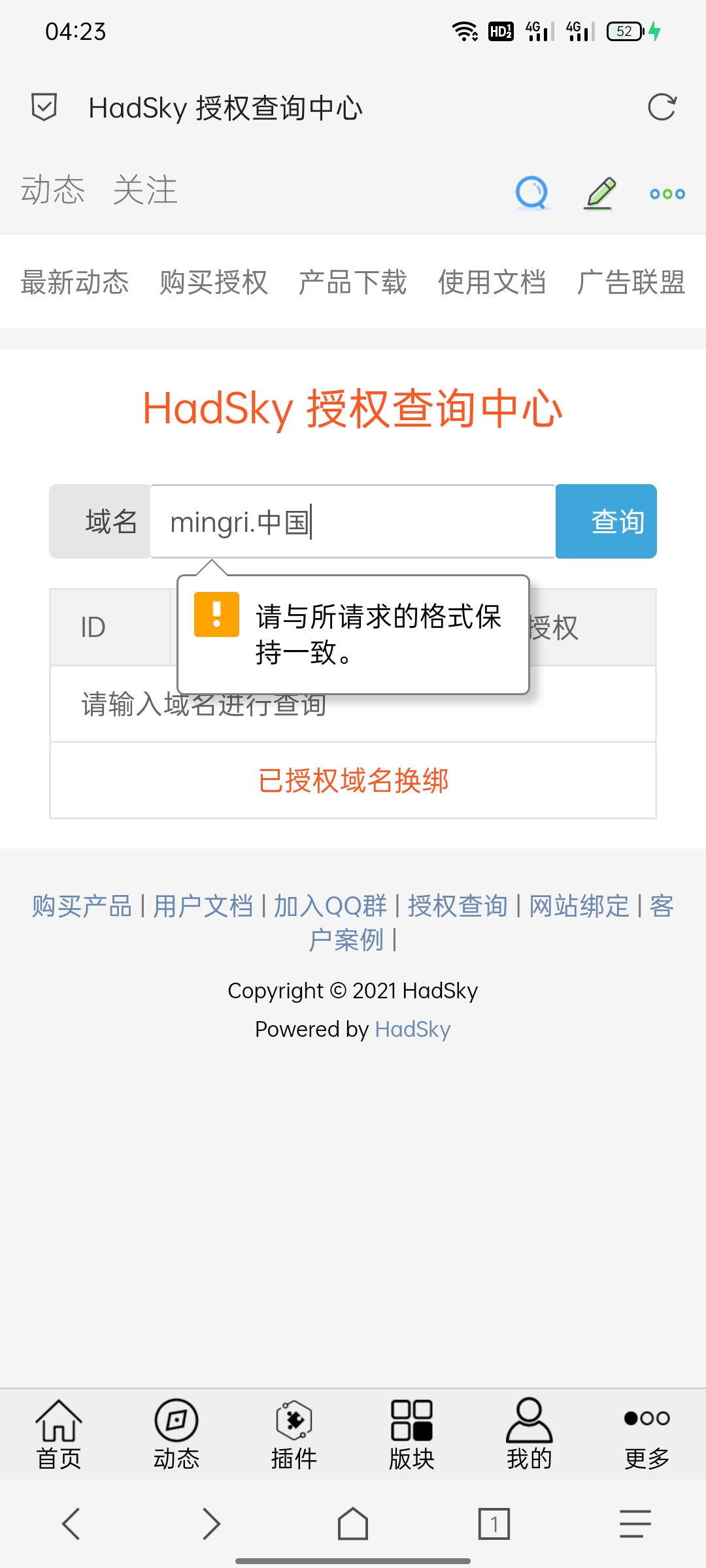This screenshot has height=1568, width=706.
Task: Open the blue three-dot menu
Action: (667, 193)
